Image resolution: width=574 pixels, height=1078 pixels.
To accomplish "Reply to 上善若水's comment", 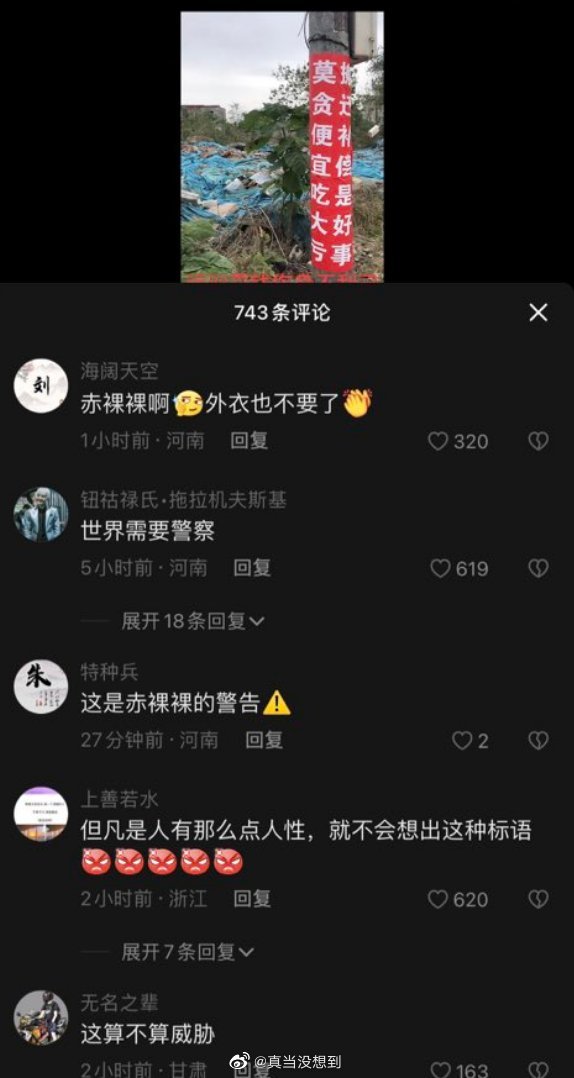I will pyautogui.click(x=252, y=899).
